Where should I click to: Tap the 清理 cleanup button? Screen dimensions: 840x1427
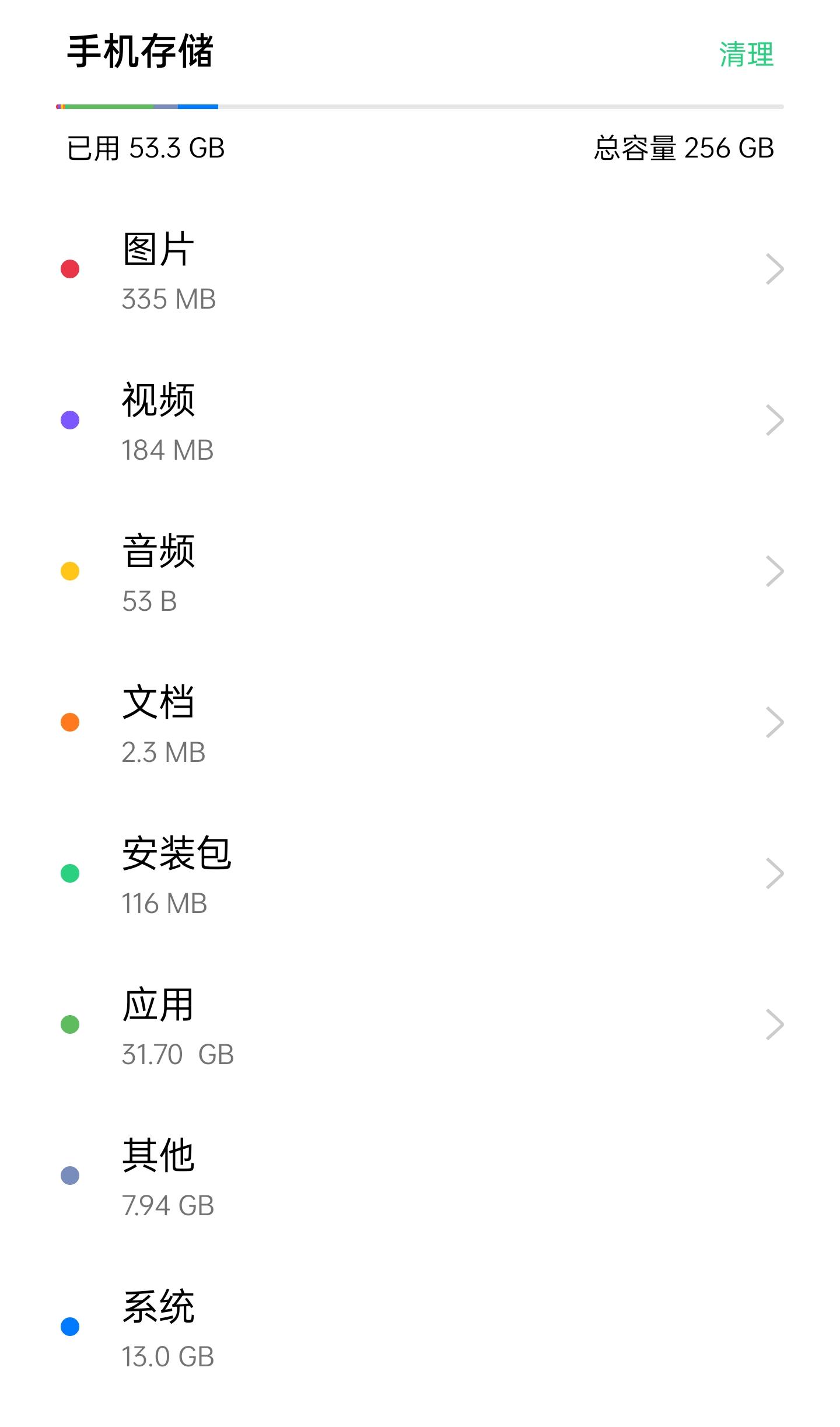coord(746,55)
